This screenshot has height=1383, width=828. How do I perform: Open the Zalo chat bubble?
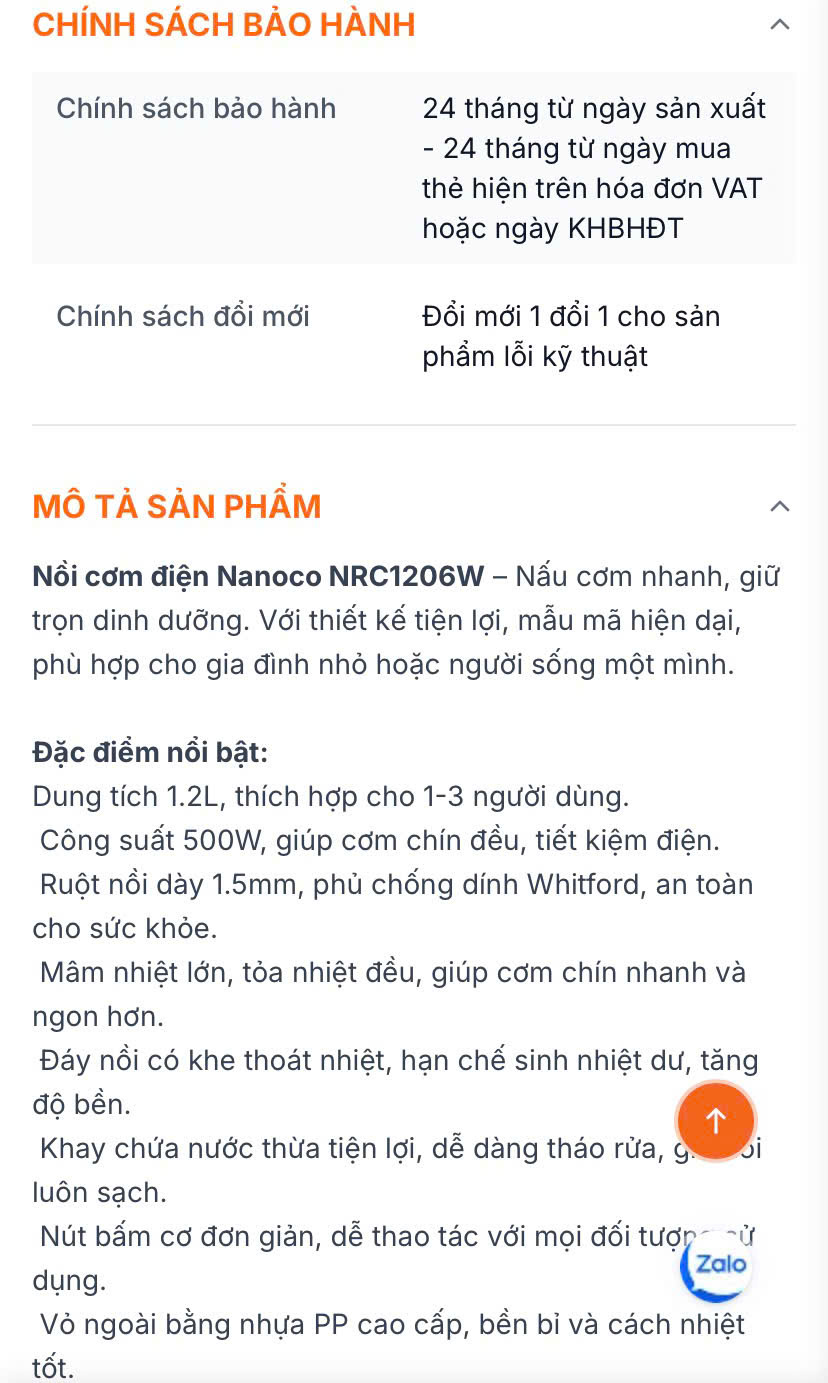(x=718, y=1264)
